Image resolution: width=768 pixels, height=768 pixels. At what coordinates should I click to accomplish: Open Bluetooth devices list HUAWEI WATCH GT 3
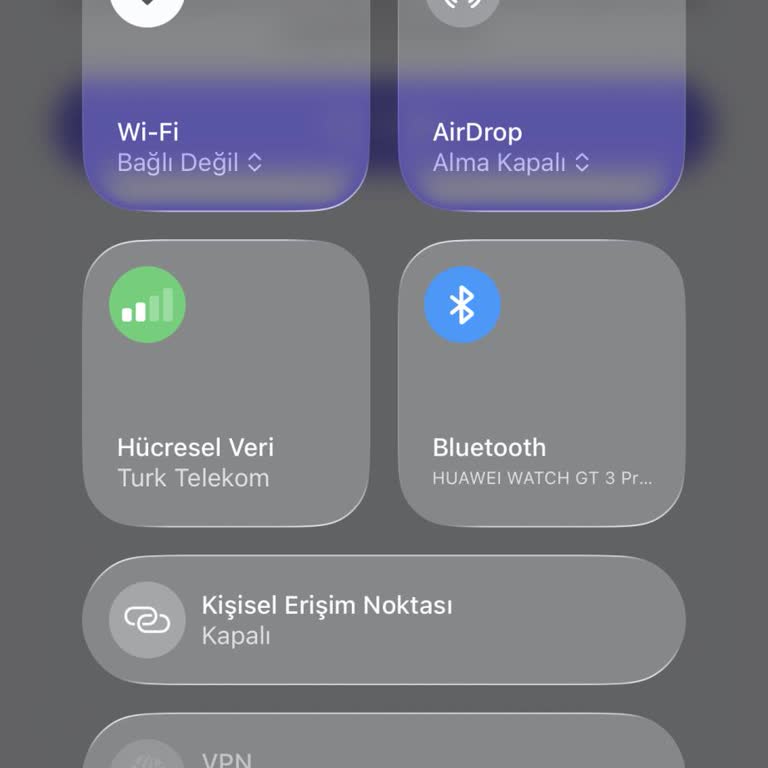point(541,478)
